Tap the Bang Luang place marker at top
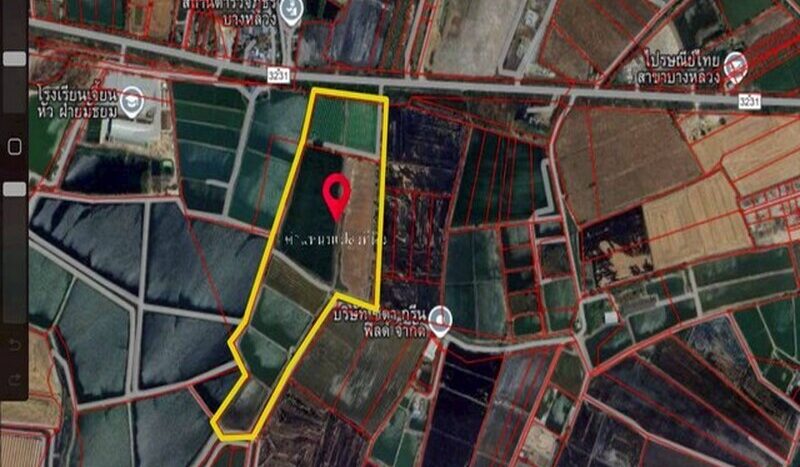The image size is (800, 467). coord(290,12)
